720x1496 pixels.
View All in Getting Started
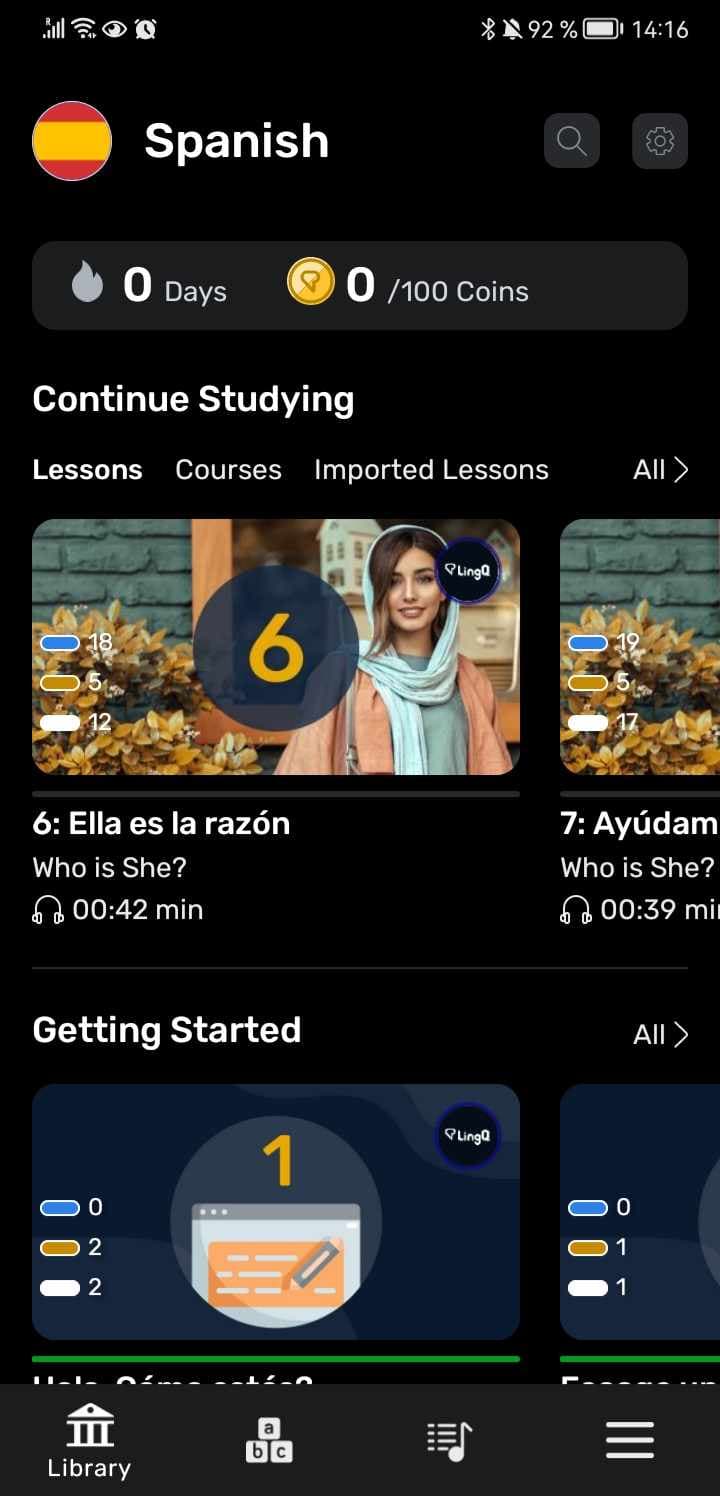(x=661, y=1035)
